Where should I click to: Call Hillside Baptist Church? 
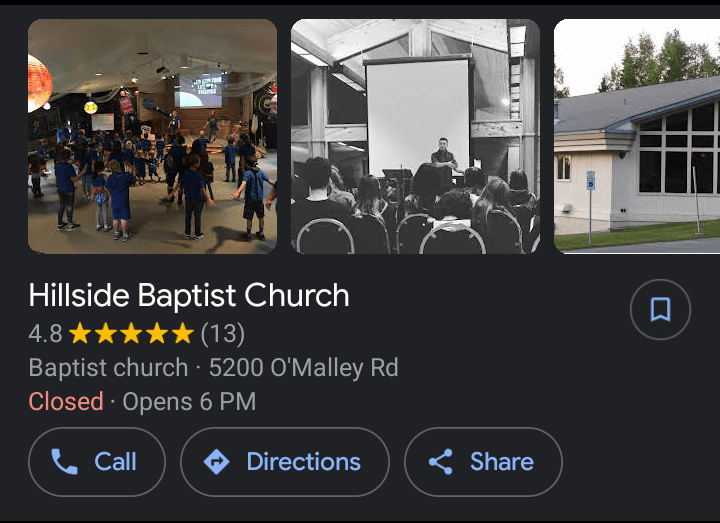tap(96, 462)
